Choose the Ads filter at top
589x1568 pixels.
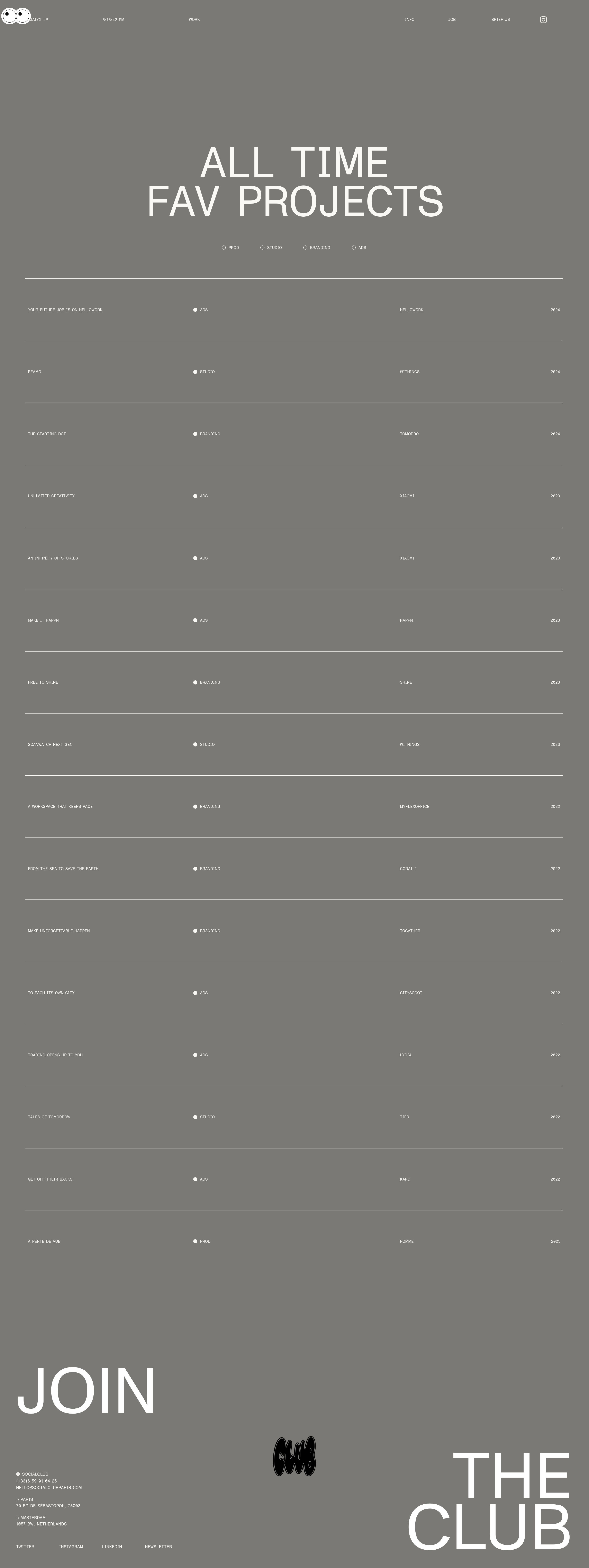(359, 248)
